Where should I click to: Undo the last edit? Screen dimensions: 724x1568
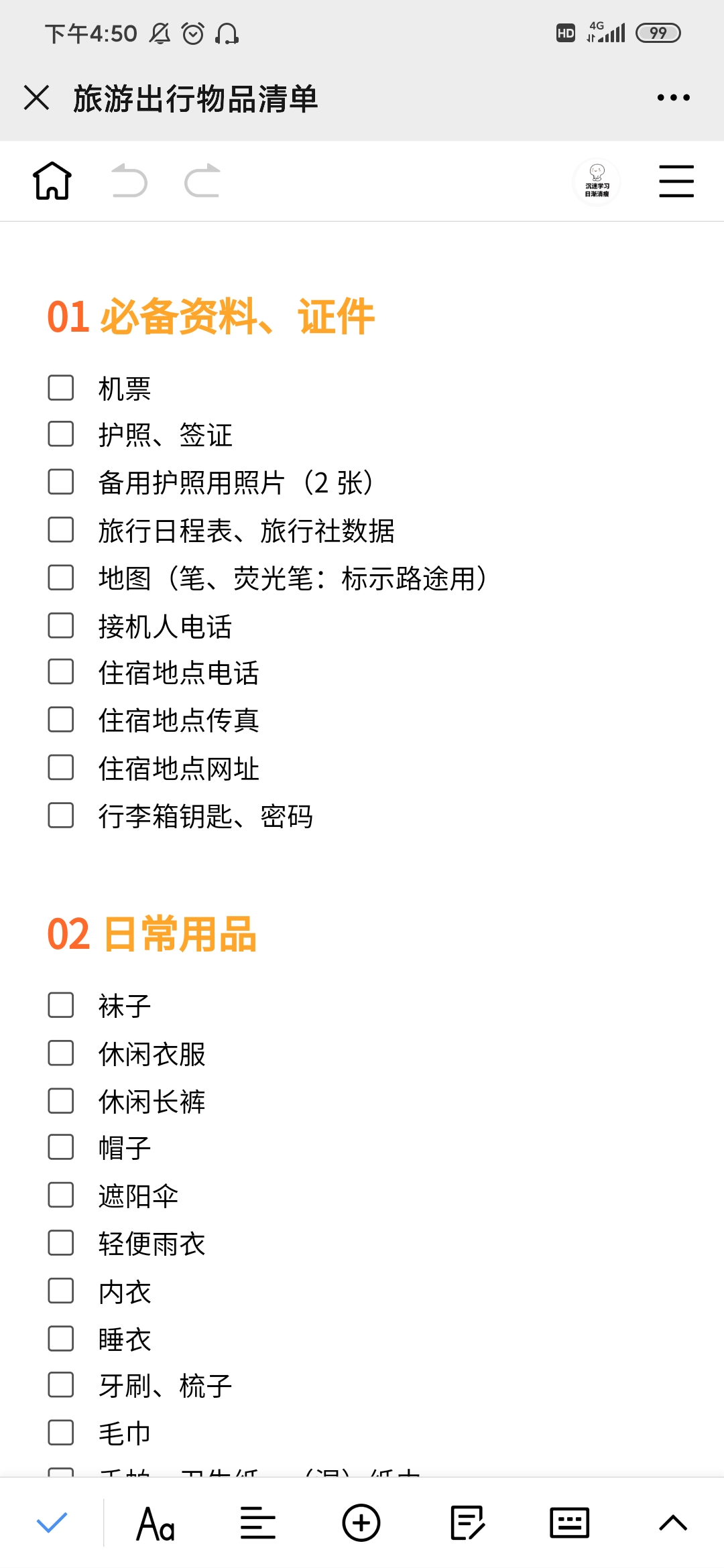(x=129, y=181)
